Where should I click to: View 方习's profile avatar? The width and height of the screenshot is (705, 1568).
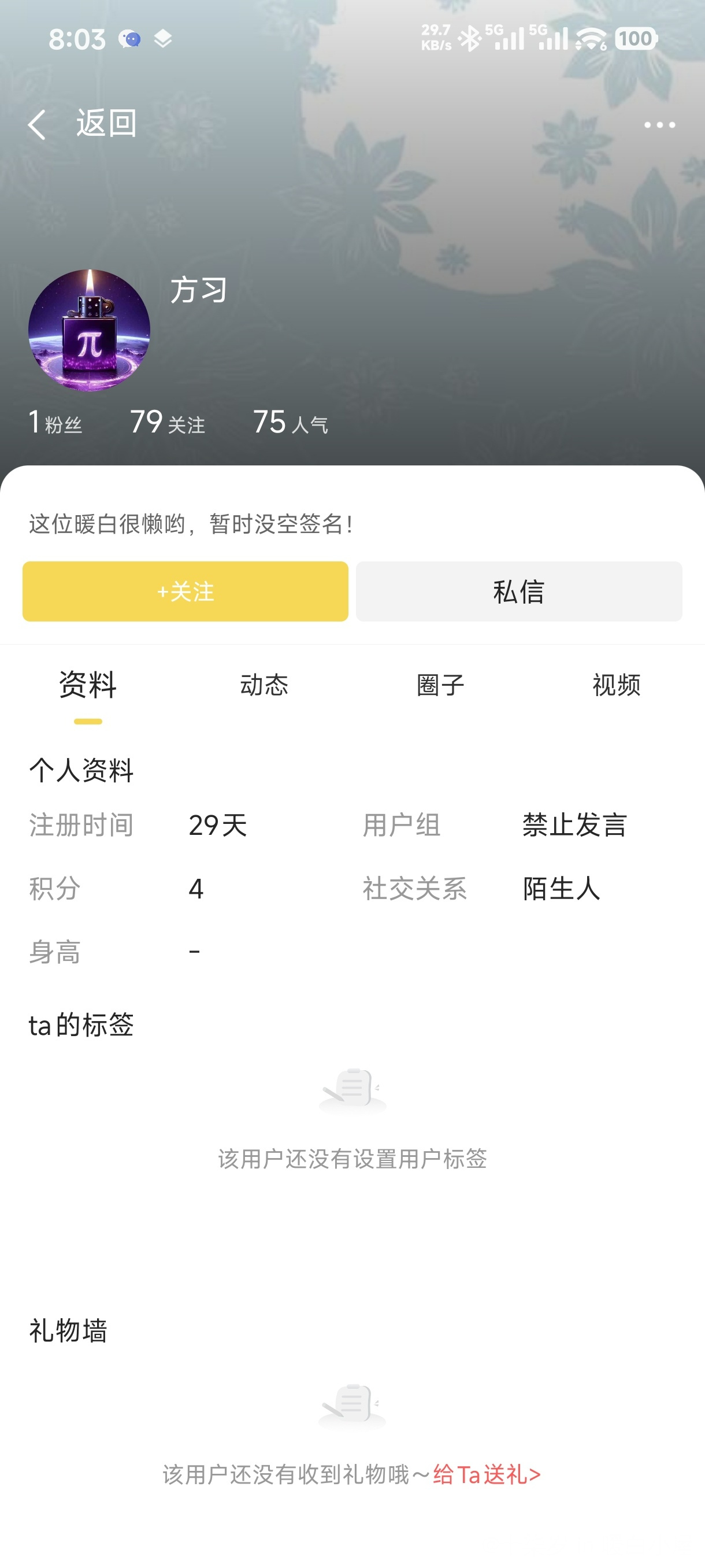pos(90,330)
